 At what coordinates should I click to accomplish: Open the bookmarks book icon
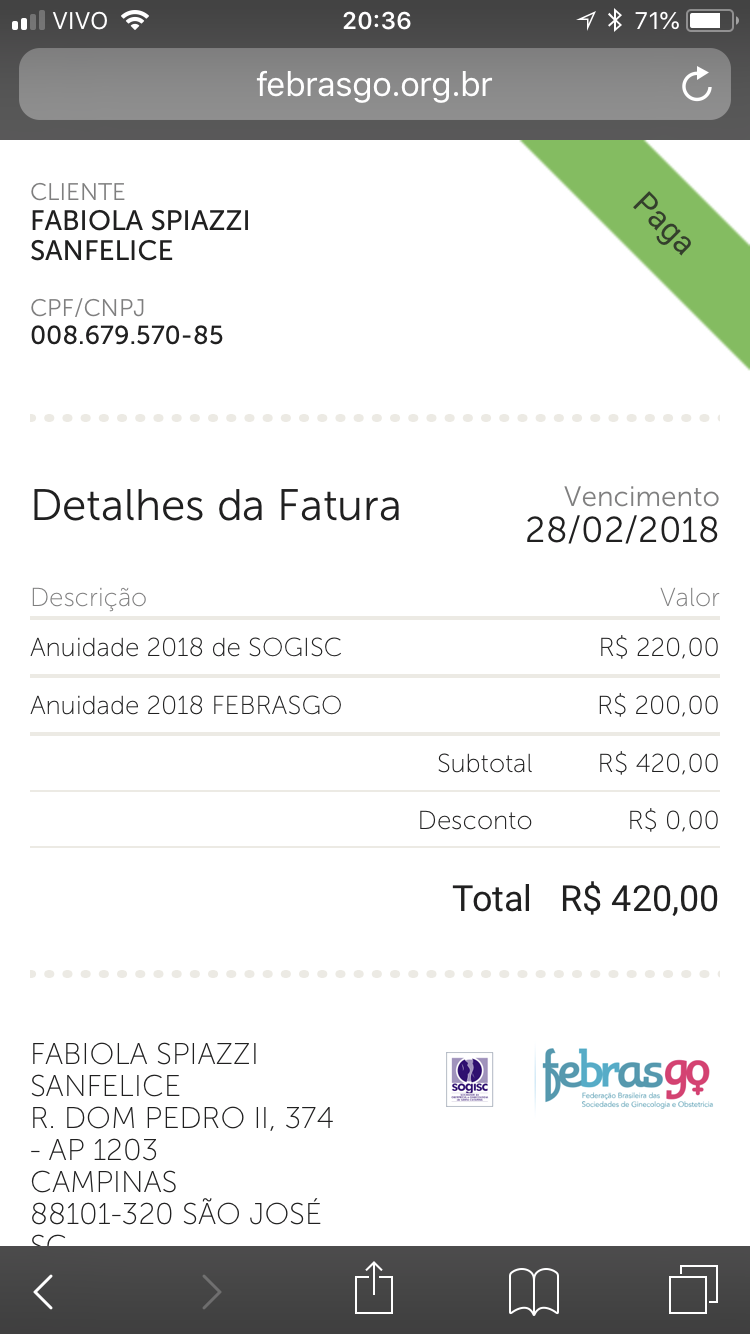[533, 1292]
